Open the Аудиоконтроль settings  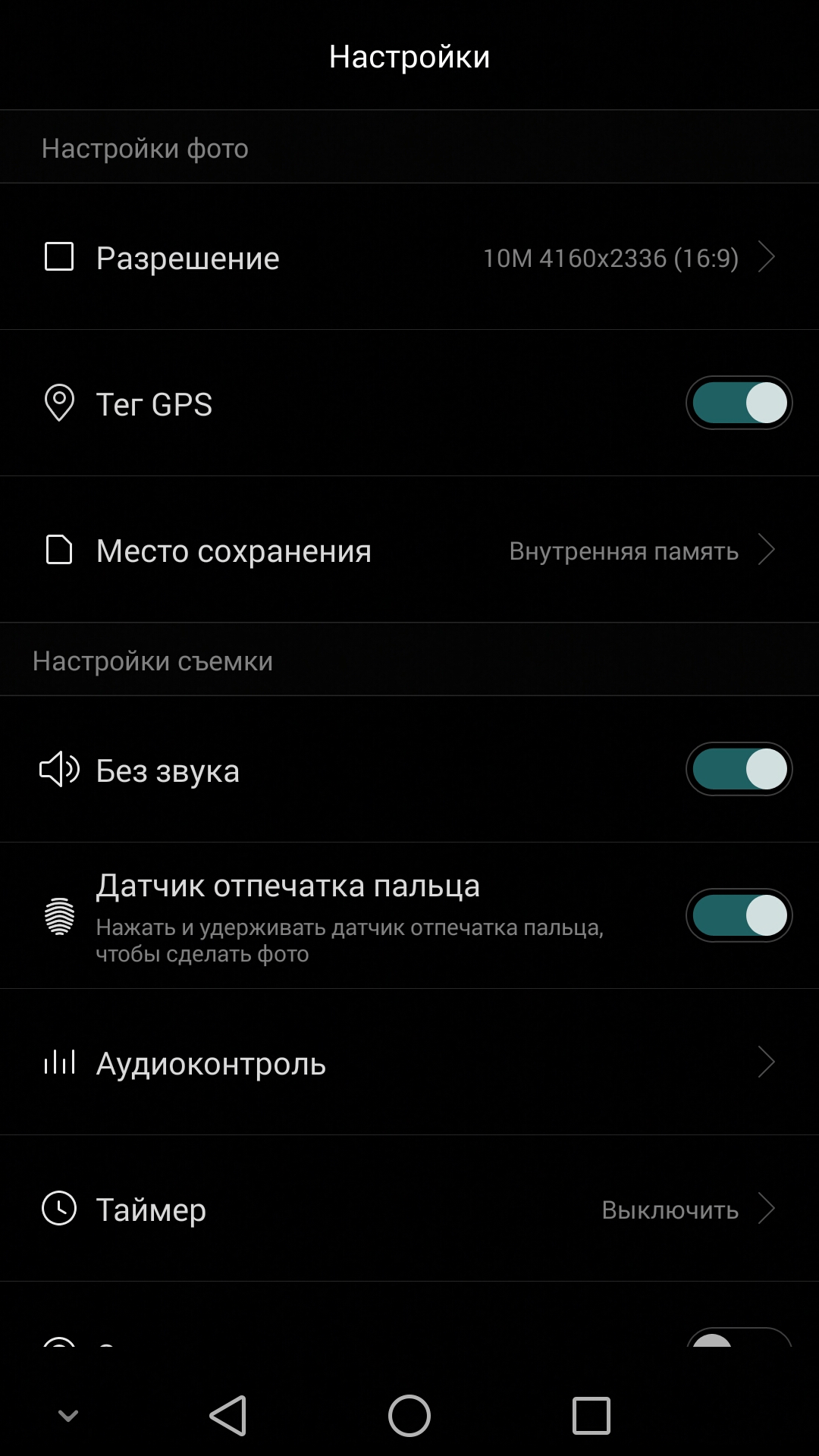pos(409,1062)
